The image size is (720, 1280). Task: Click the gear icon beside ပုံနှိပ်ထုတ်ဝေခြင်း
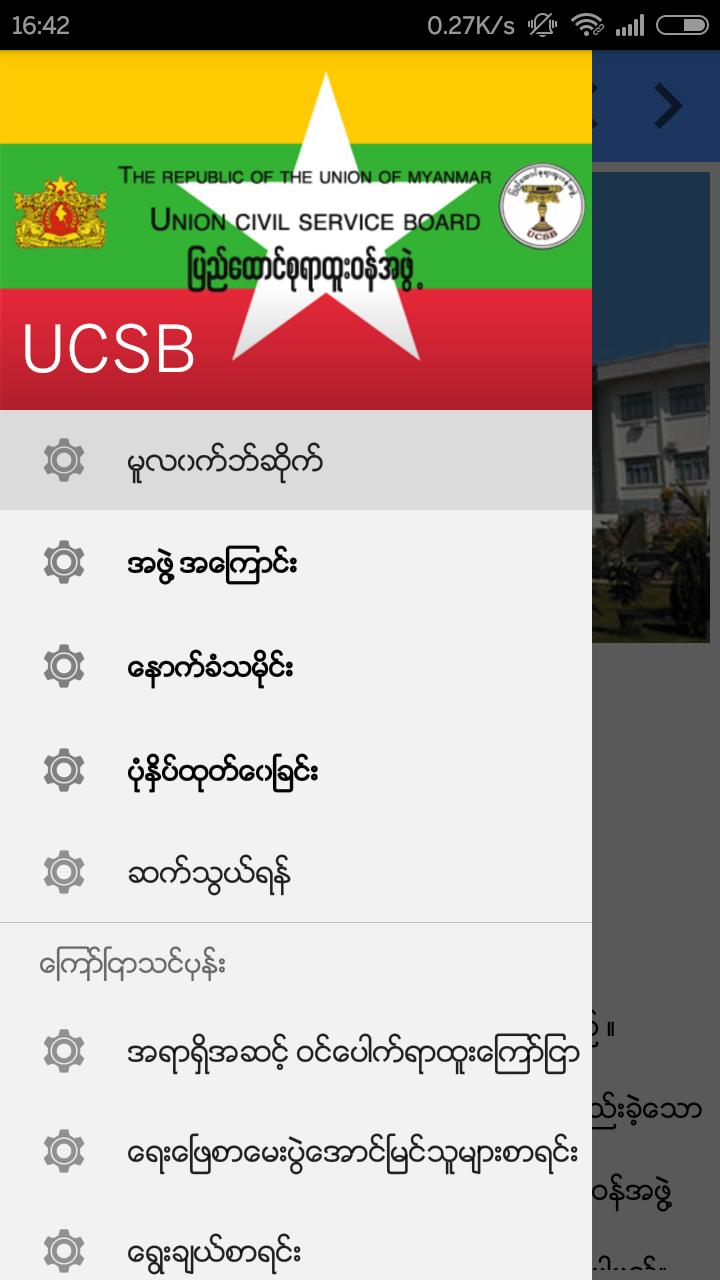(x=63, y=771)
